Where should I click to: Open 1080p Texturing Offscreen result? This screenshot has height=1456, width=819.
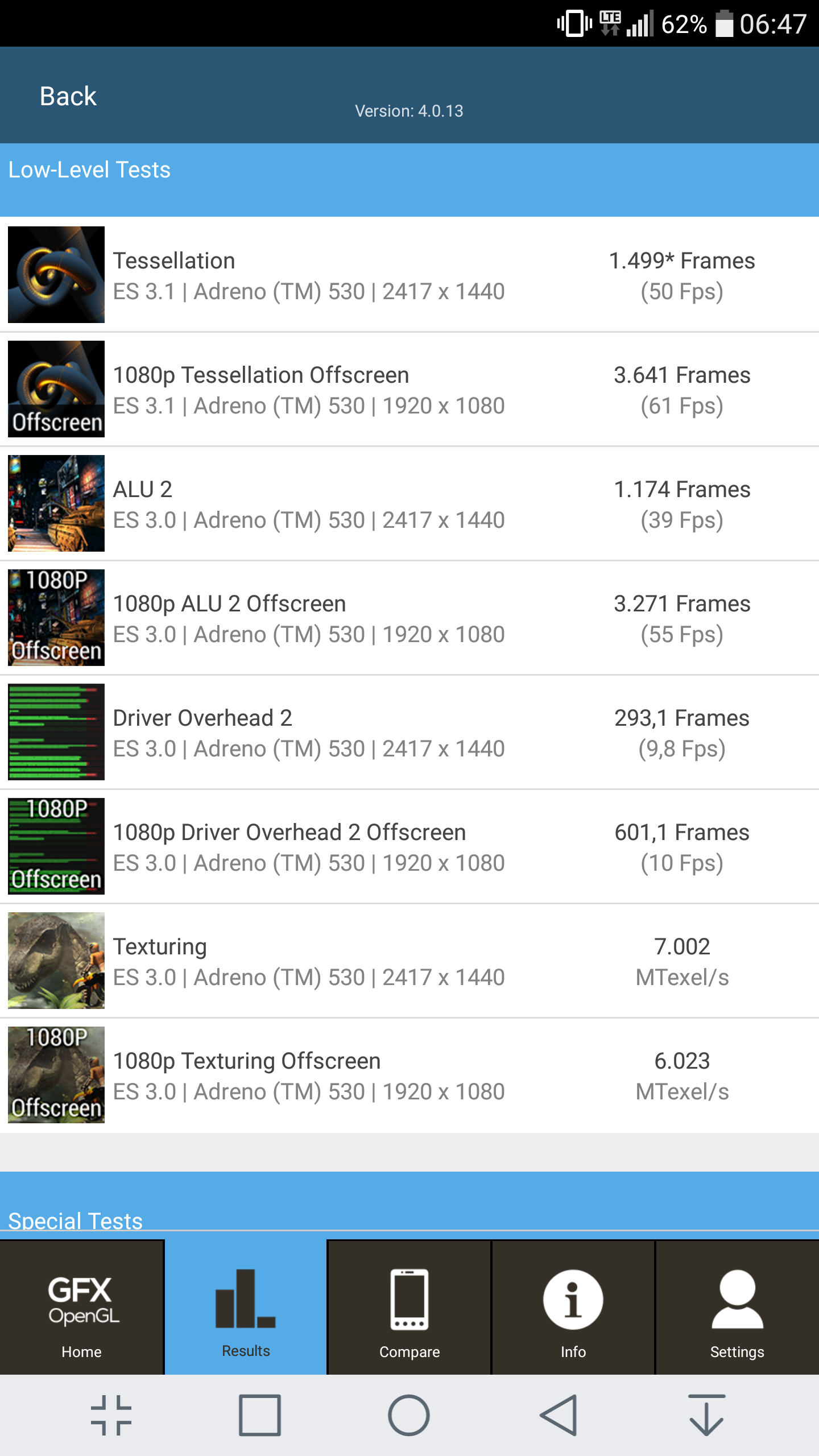pos(409,1075)
